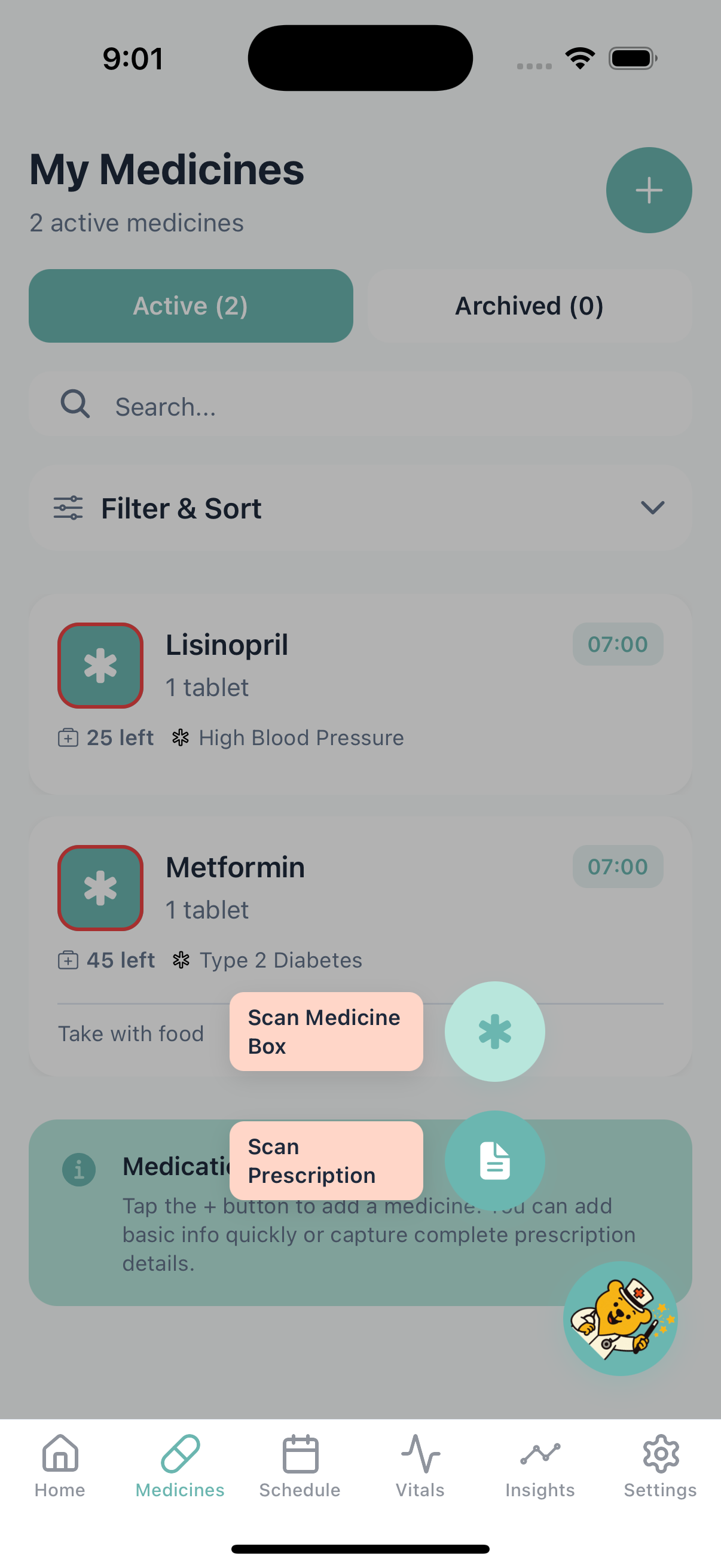The width and height of the screenshot is (721, 1568).
Task: Choose Scan Prescription option
Action: click(x=325, y=1161)
